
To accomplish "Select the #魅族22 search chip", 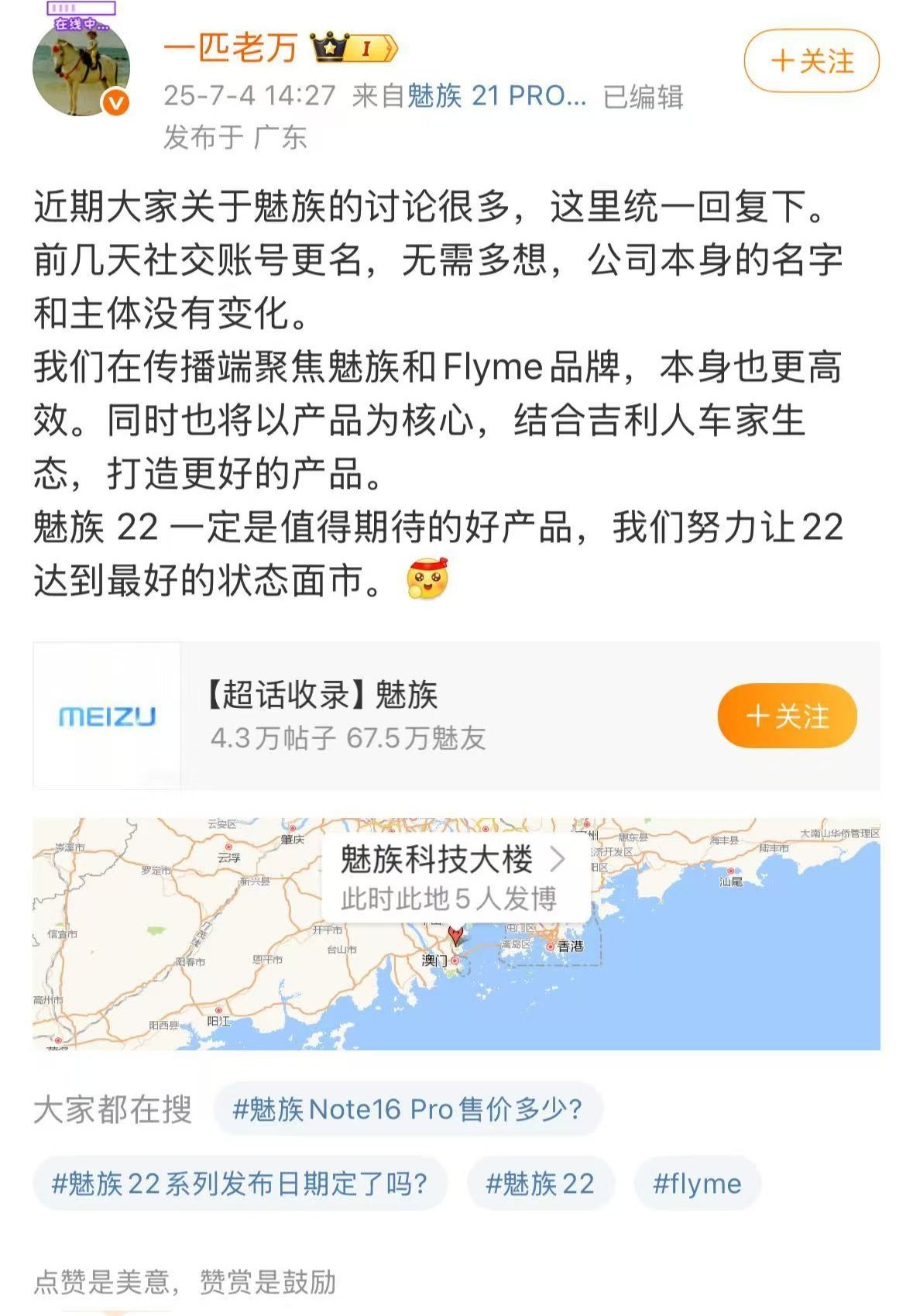I will [x=540, y=1184].
